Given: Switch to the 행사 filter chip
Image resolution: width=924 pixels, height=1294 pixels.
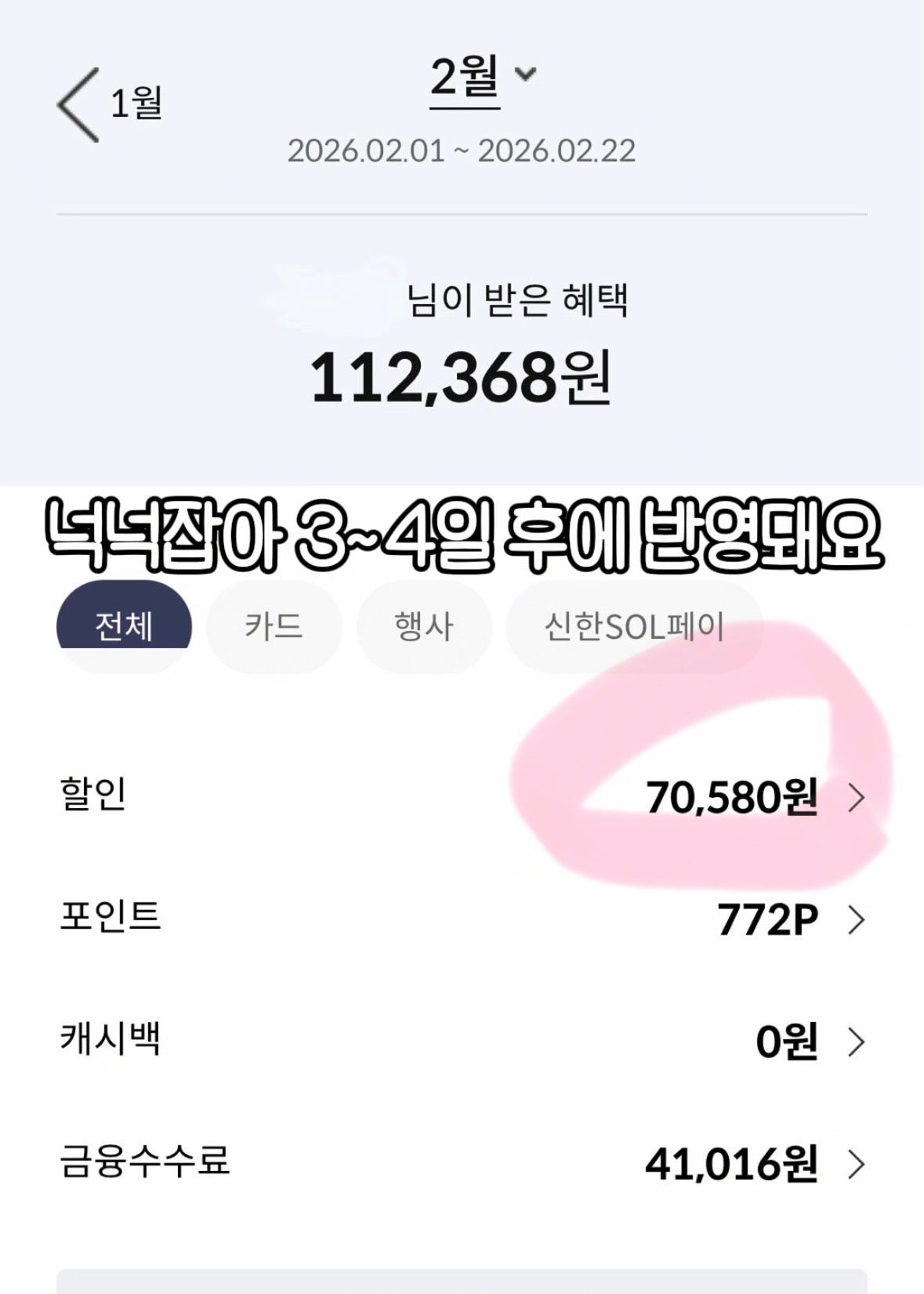Looking at the screenshot, I should 423,625.
